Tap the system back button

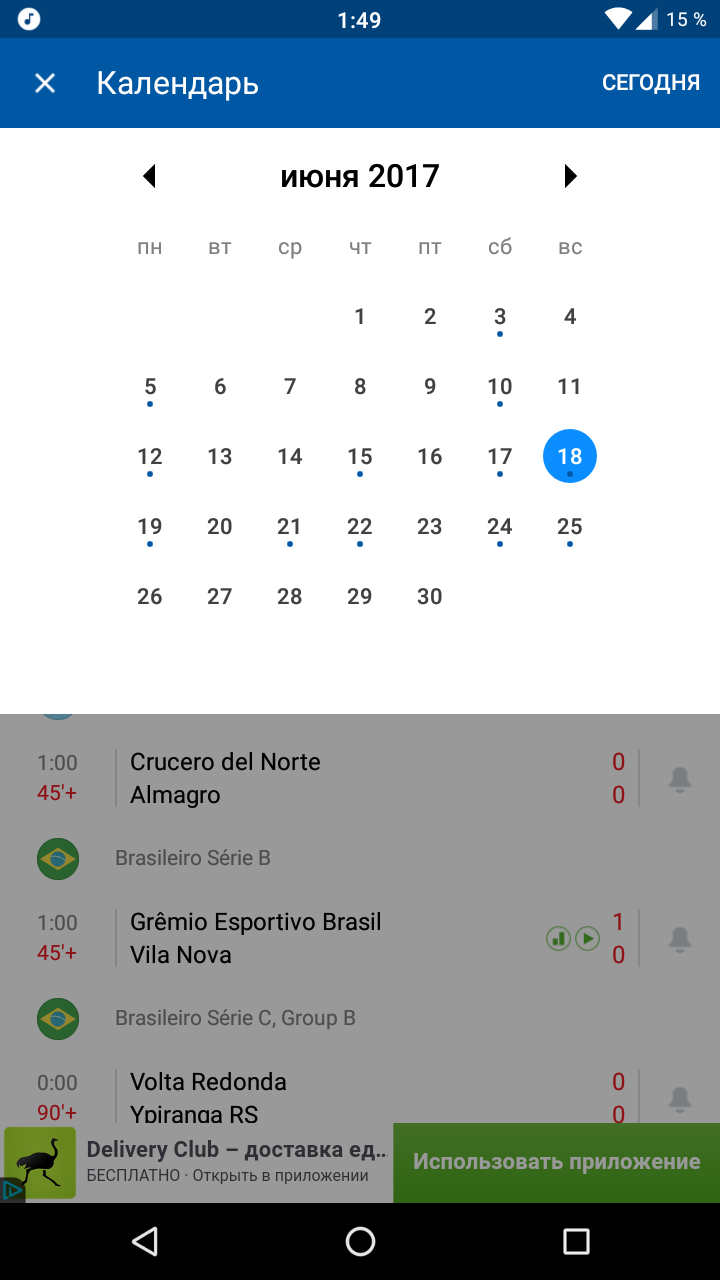click(145, 1241)
